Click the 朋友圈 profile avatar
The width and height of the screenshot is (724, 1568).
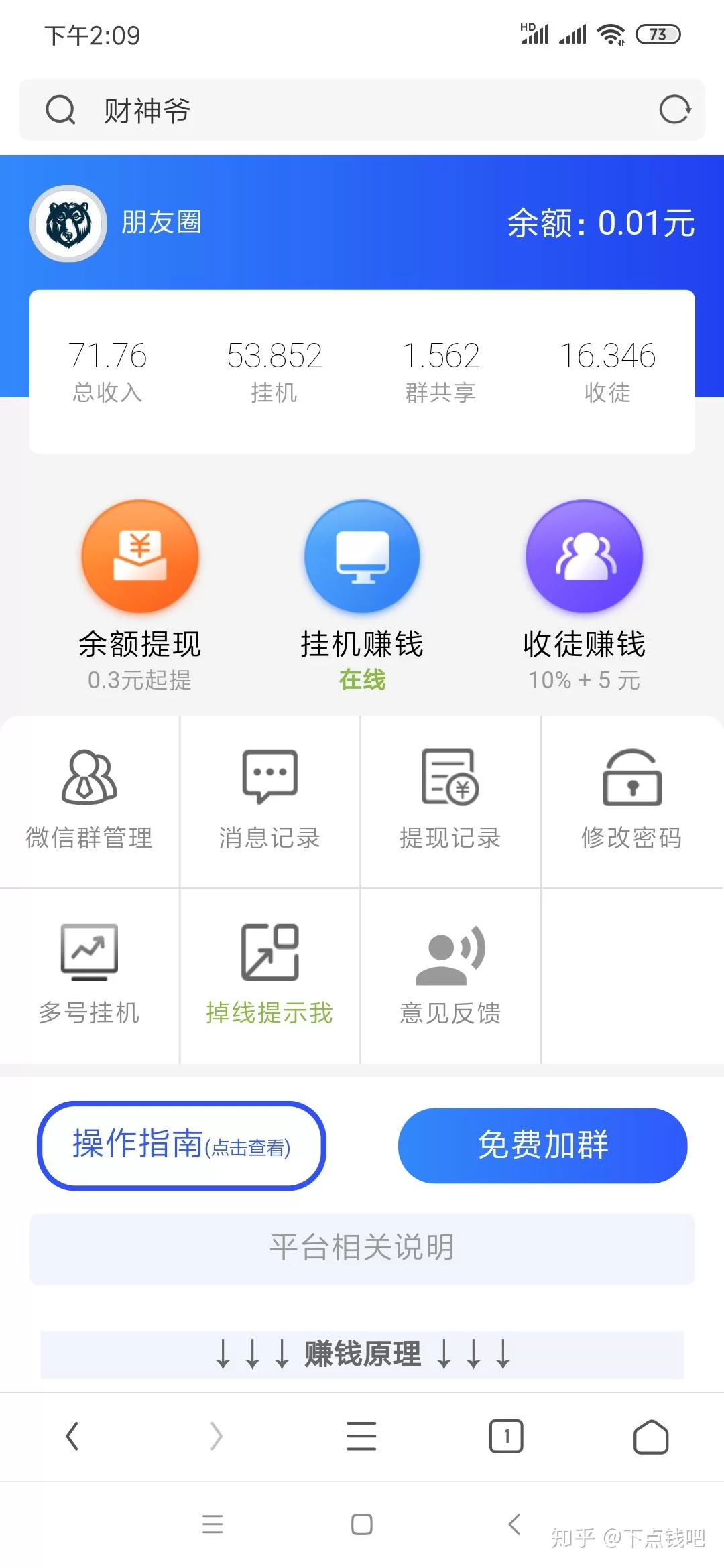(x=67, y=223)
